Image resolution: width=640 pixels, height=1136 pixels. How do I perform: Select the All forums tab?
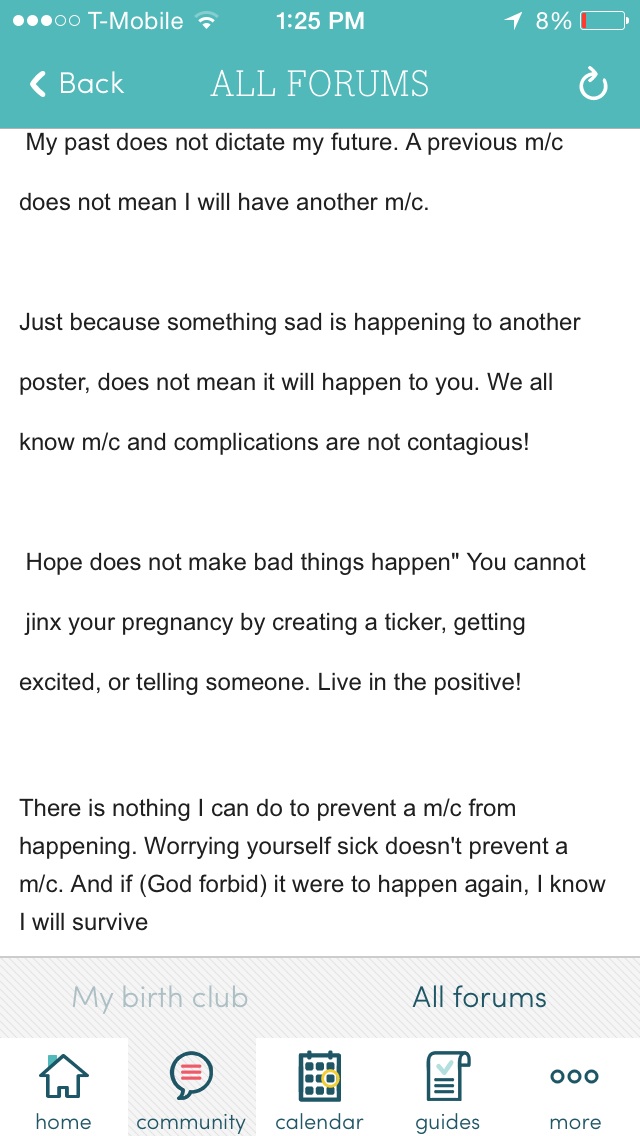(480, 997)
